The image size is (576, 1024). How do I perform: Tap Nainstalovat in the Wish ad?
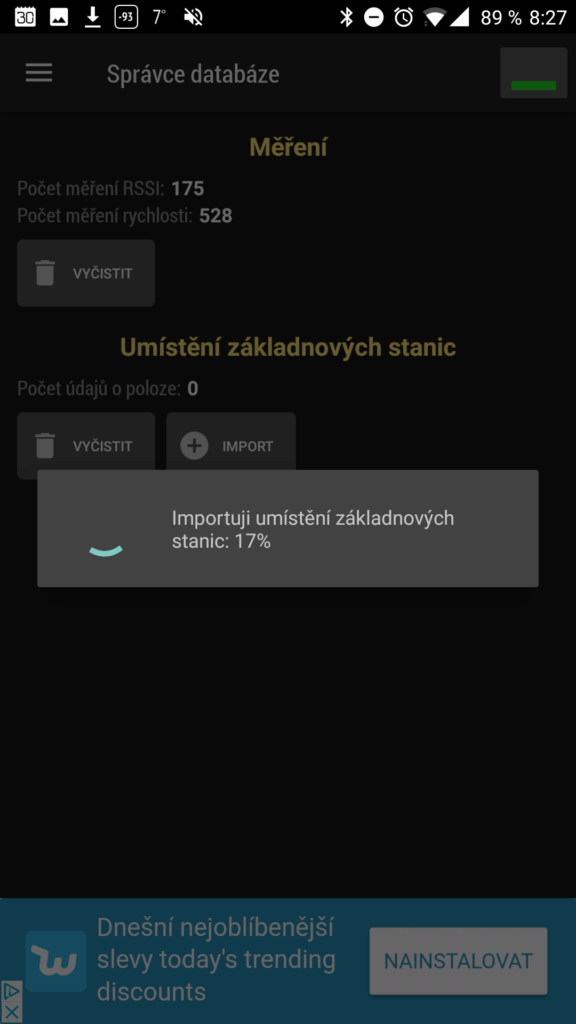pyautogui.click(x=458, y=961)
